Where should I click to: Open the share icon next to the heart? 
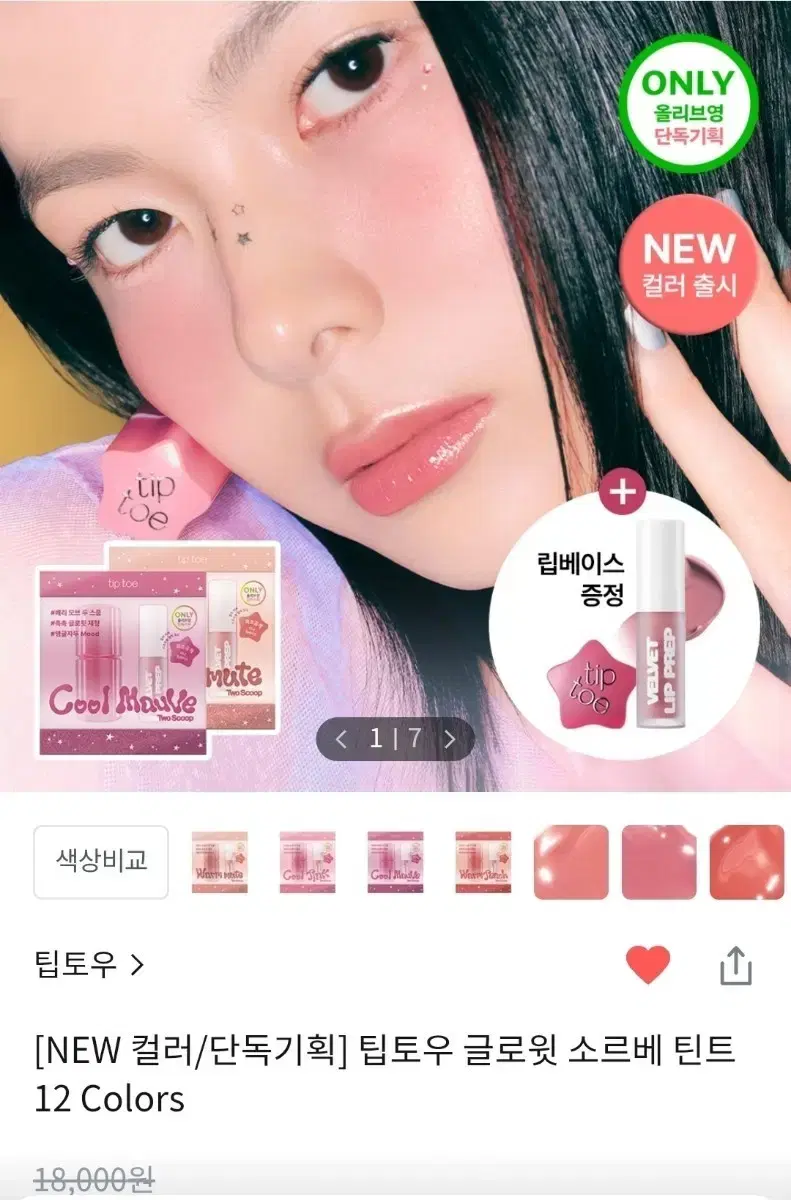click(737, 964)
